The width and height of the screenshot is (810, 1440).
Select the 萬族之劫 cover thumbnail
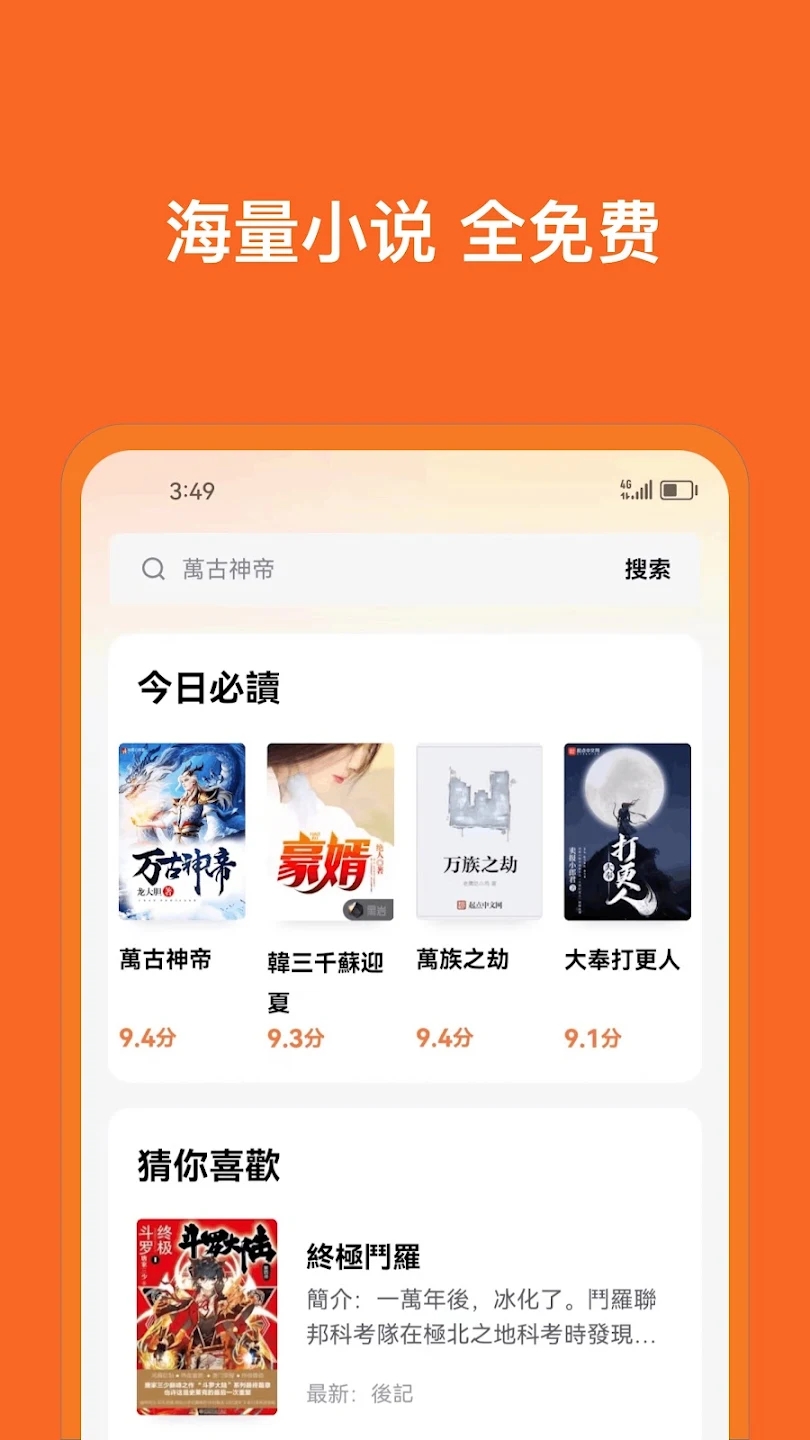click(x=478, y=832)
